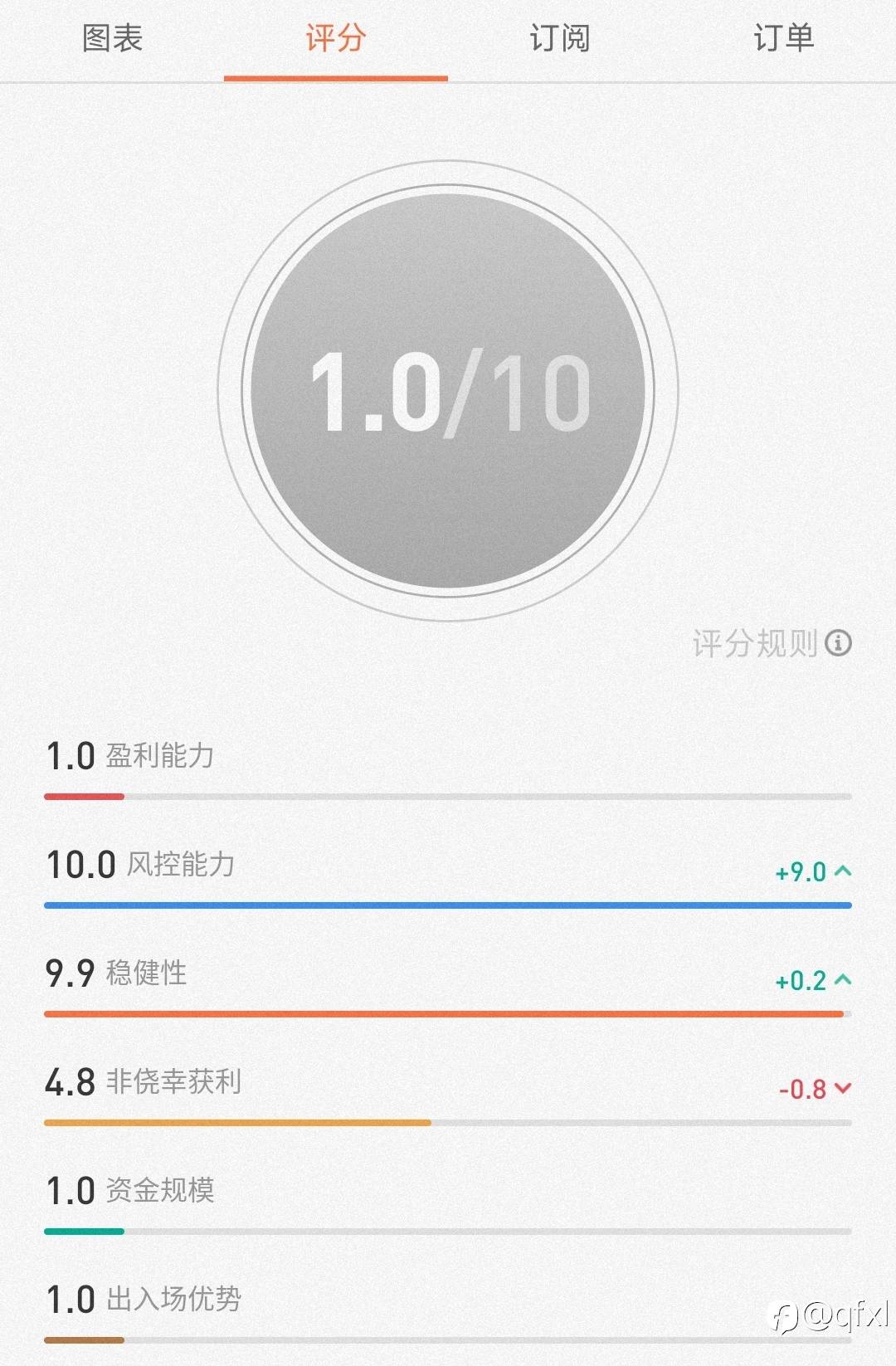Switch to the 图表 tab
Viewport: 896px width, 1366px height.
(x=112, y=38)
